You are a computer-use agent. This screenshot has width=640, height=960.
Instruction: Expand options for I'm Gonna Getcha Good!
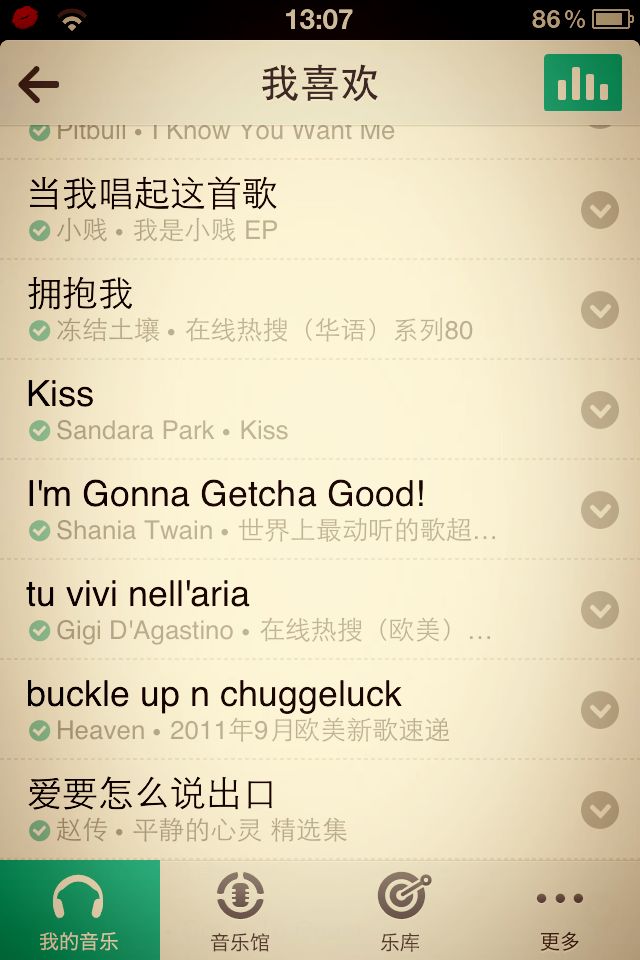600,509
